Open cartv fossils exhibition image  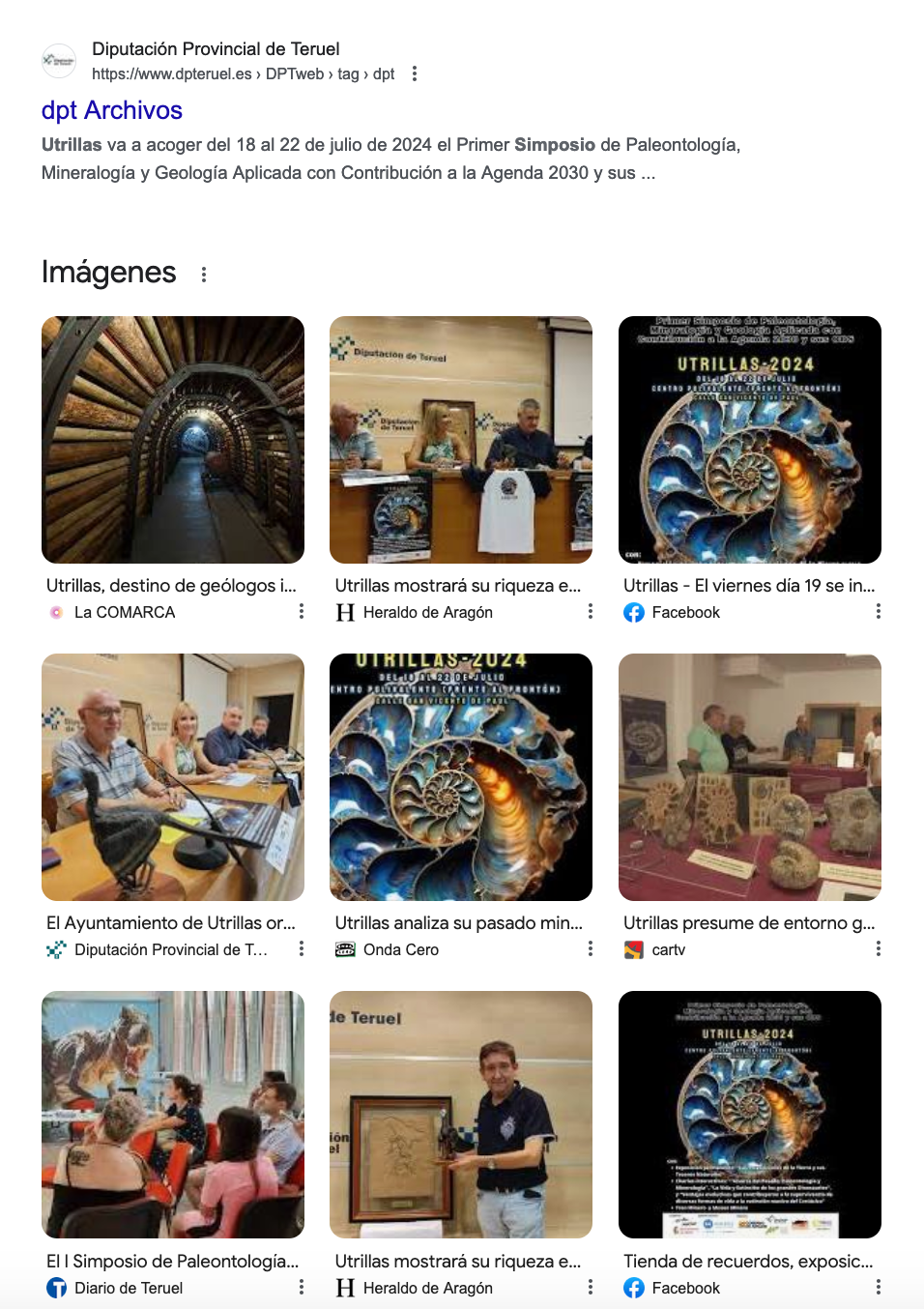749,777
